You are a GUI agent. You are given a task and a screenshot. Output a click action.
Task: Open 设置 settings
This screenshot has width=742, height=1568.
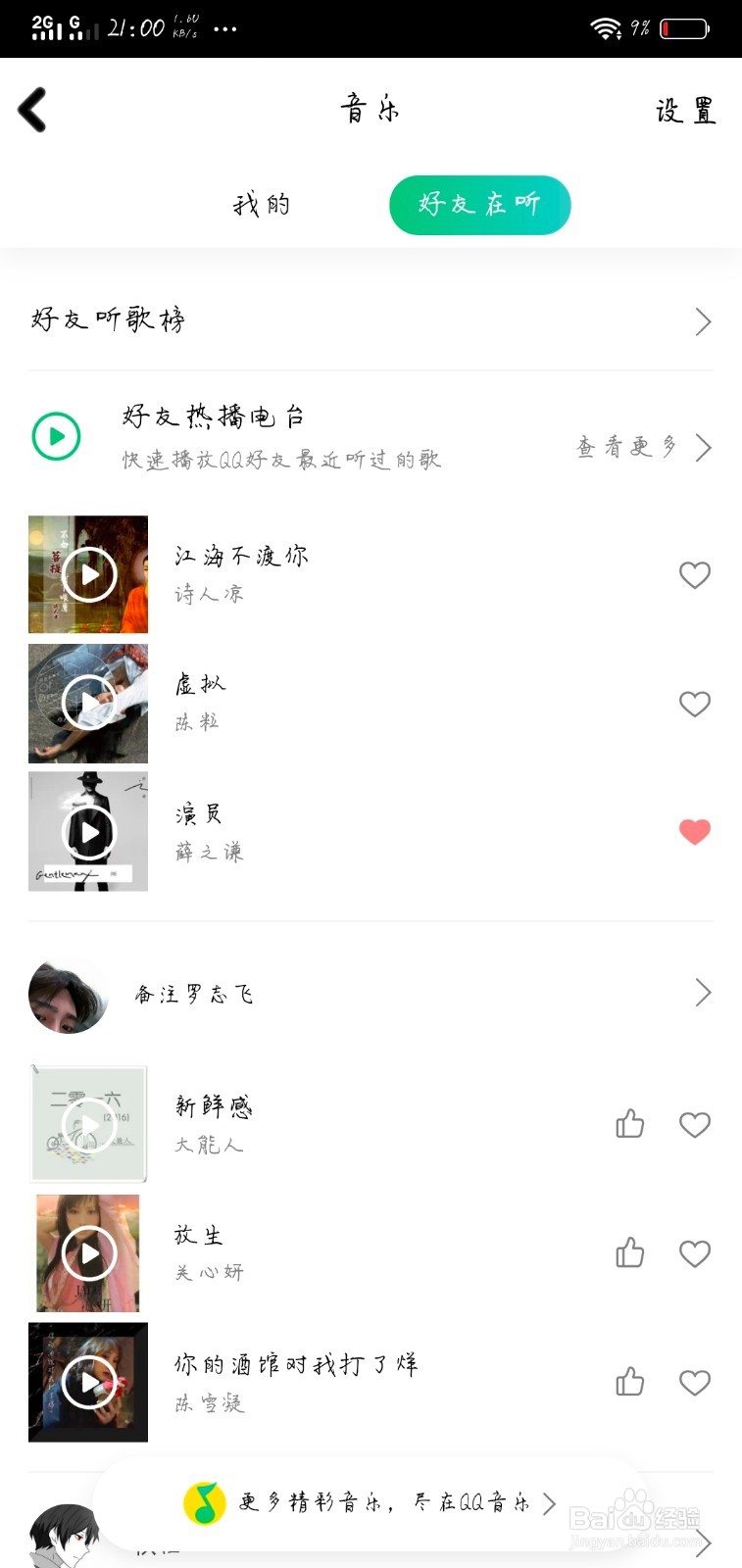tap(686, 111)
